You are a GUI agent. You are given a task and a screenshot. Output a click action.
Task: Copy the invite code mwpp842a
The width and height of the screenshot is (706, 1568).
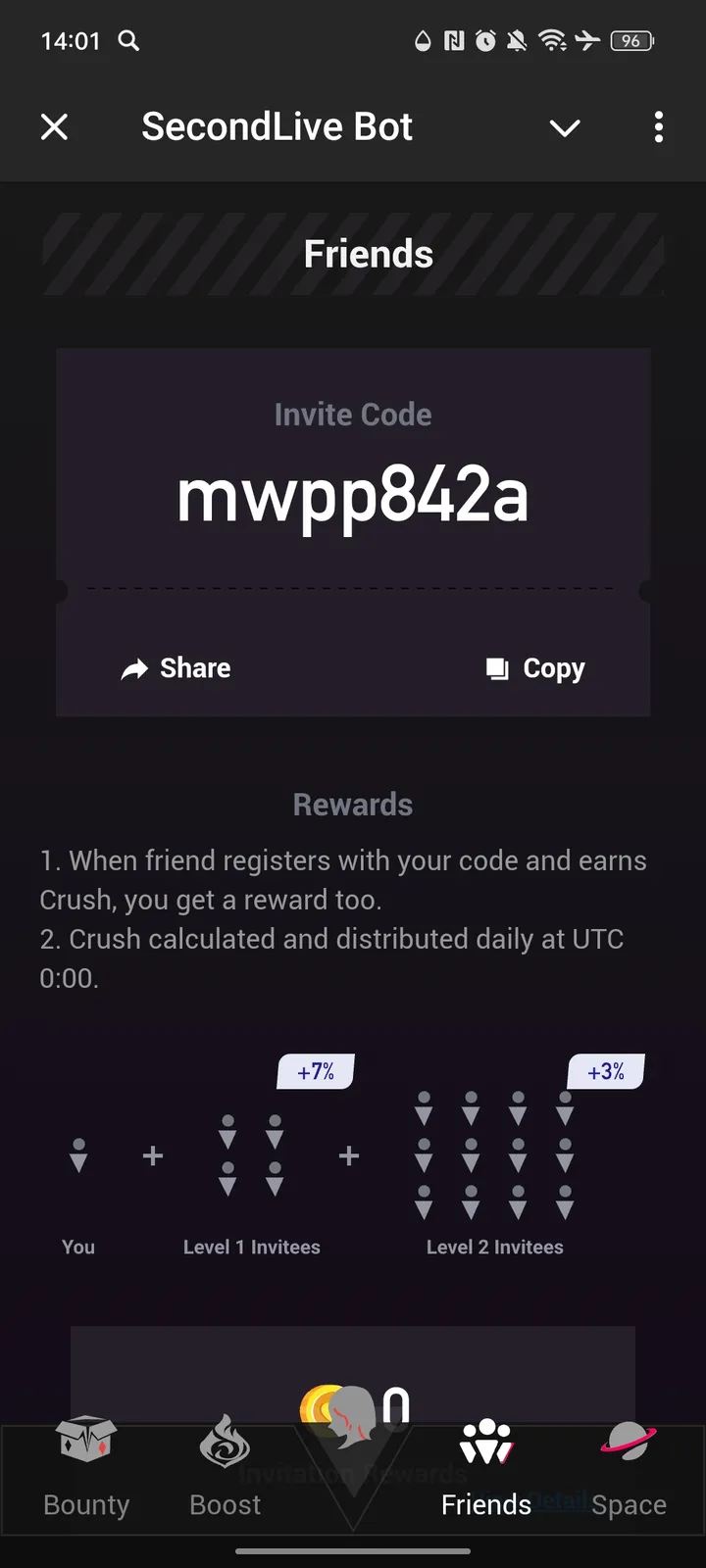coord(534,667)
